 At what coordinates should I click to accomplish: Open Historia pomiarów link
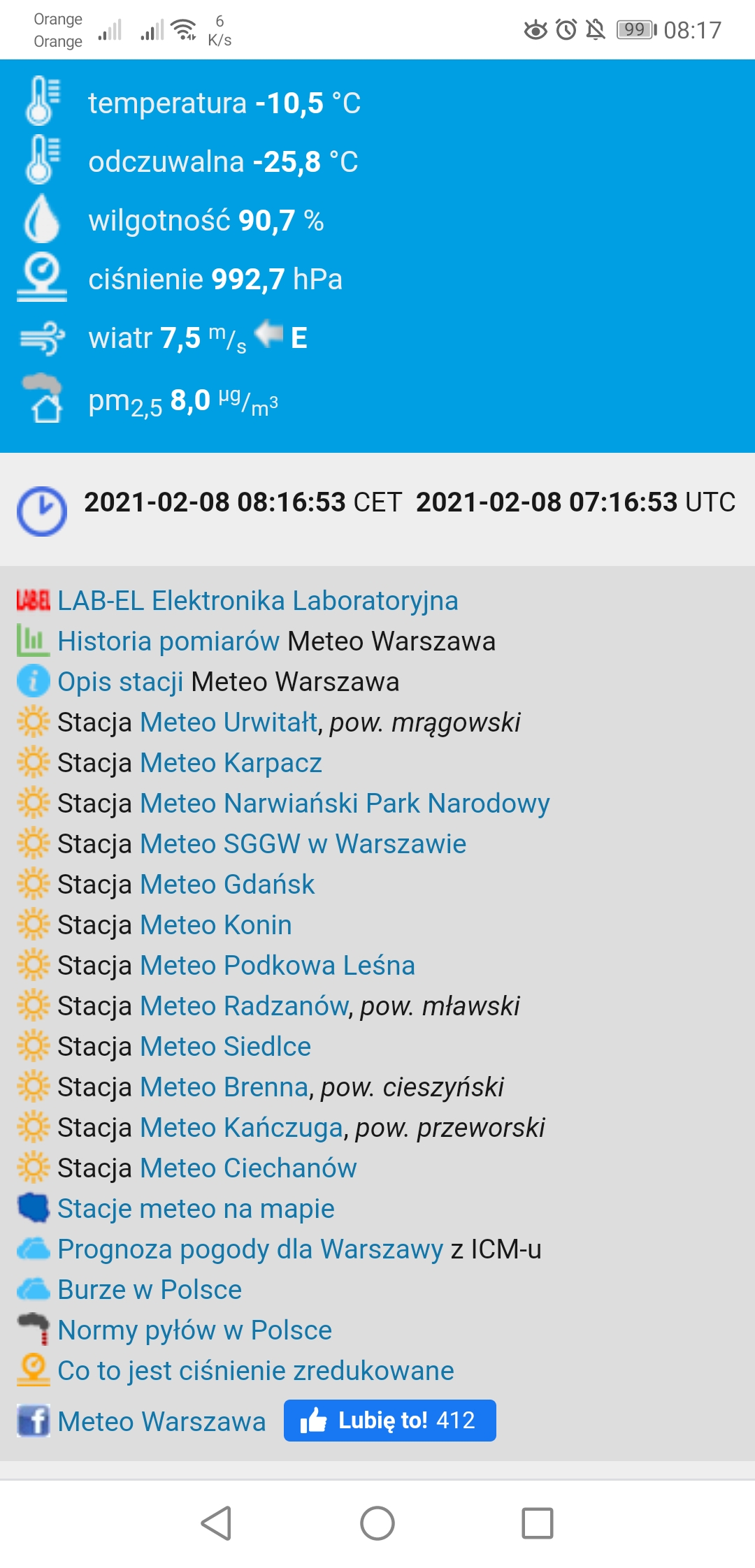pyautogui.click(x=168, y=641)
